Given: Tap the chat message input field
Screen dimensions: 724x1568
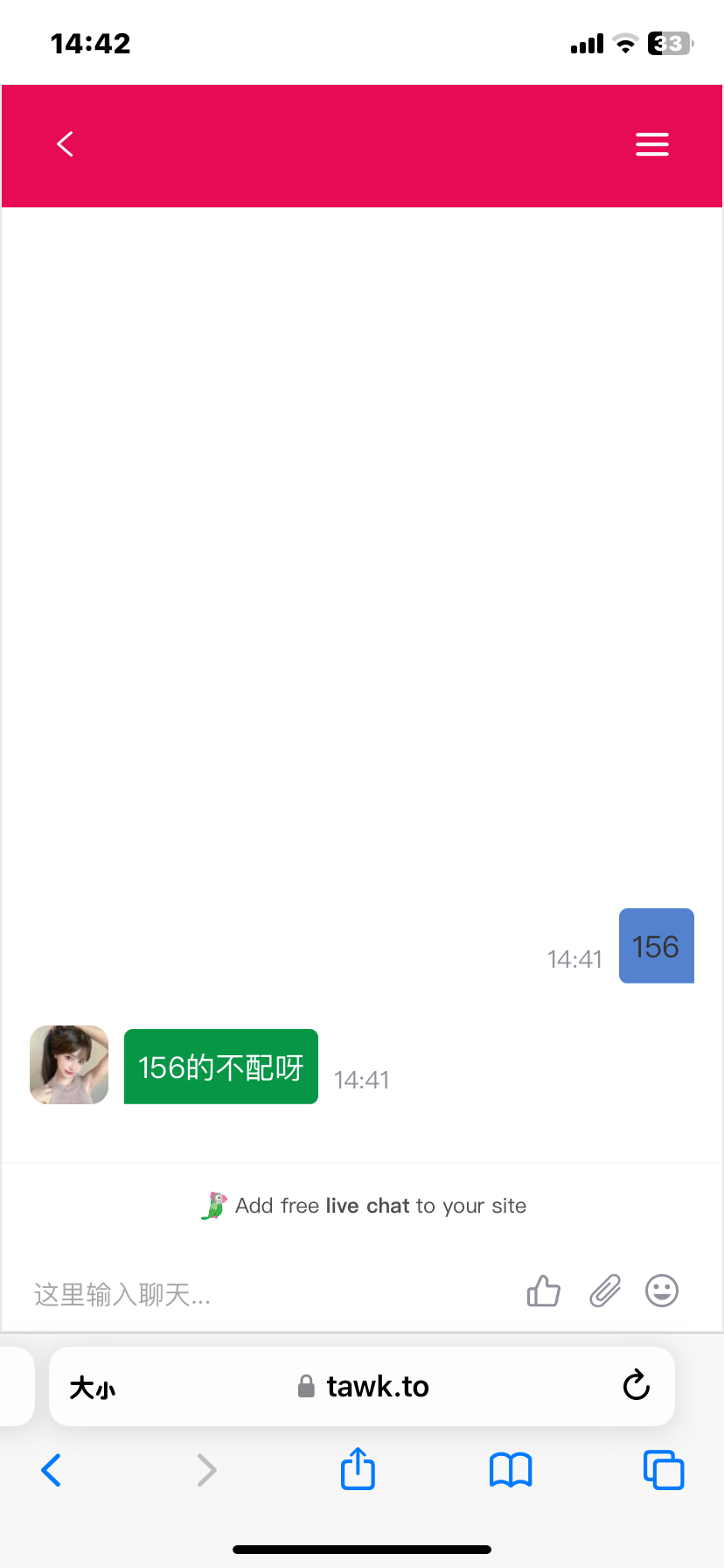Looking at the screenshot, I should (262, 1293).
